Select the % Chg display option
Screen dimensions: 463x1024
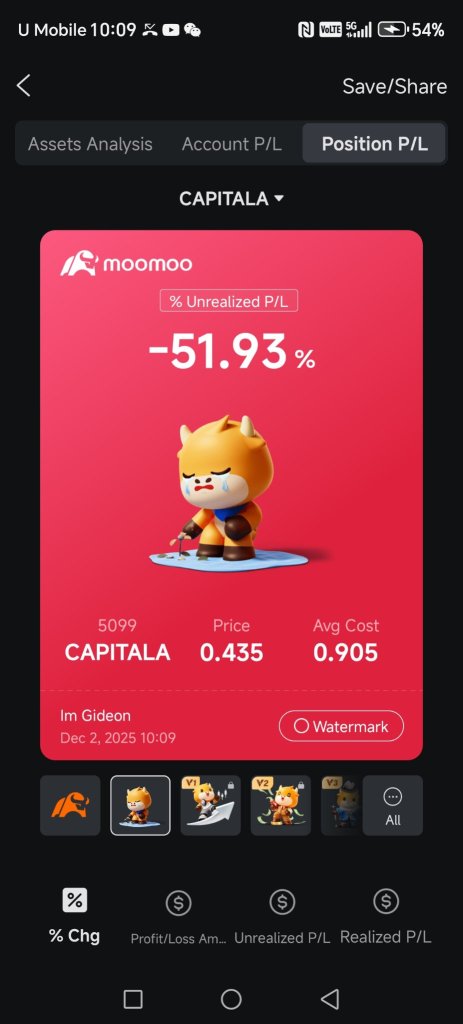[x=74, y=916]
